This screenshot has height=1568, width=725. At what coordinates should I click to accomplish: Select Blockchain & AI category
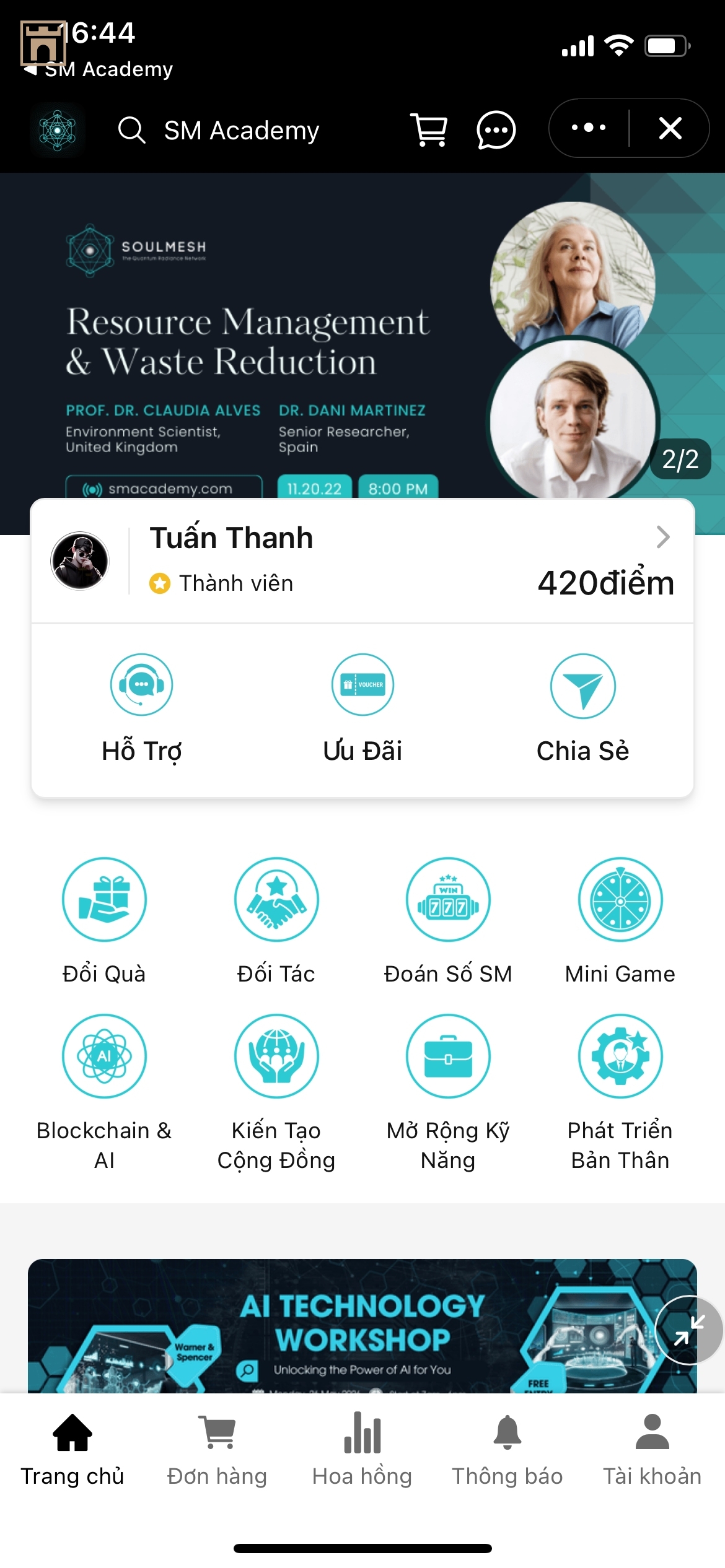pos(104,1090)
